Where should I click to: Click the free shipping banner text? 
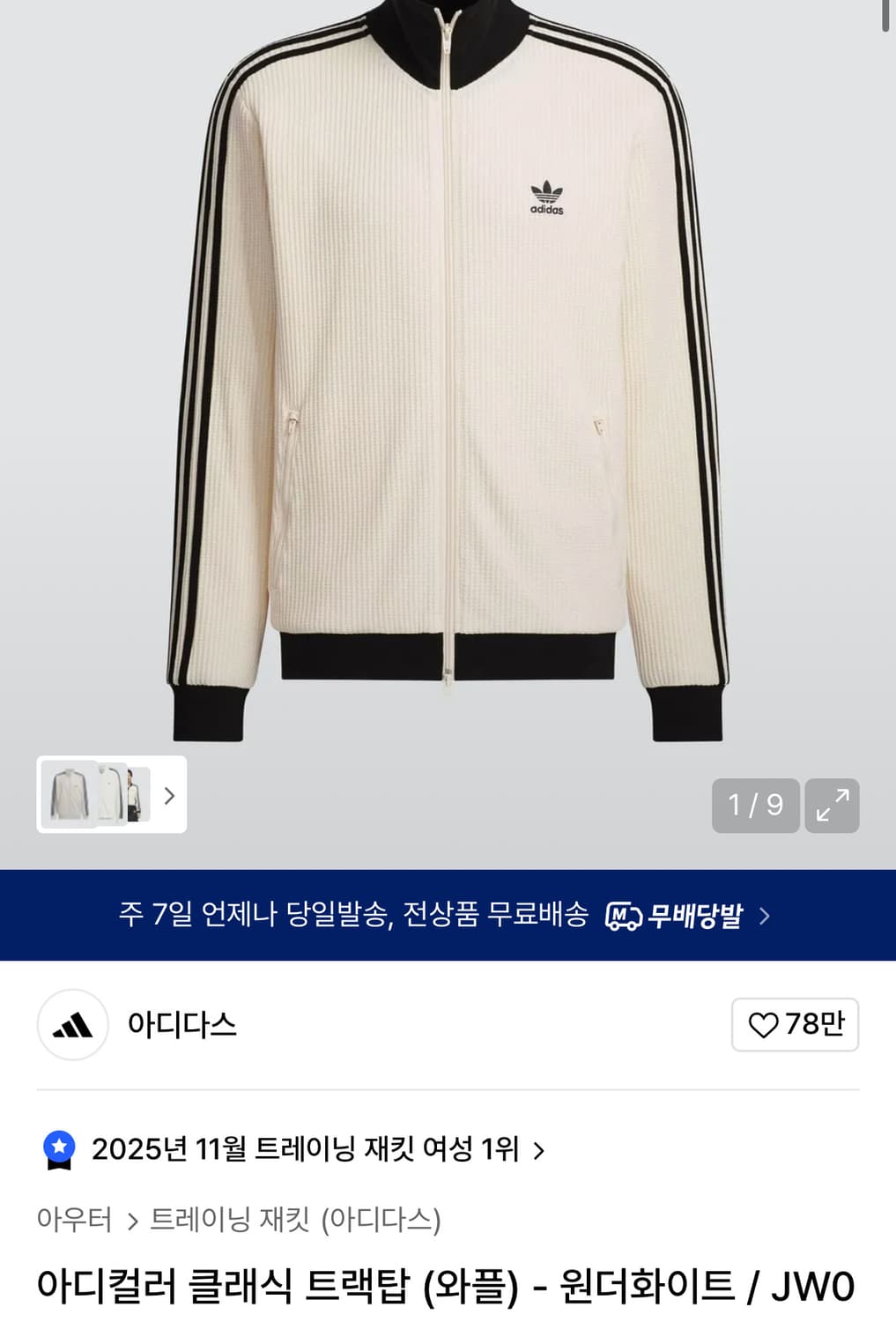click(x=352, y=916)
